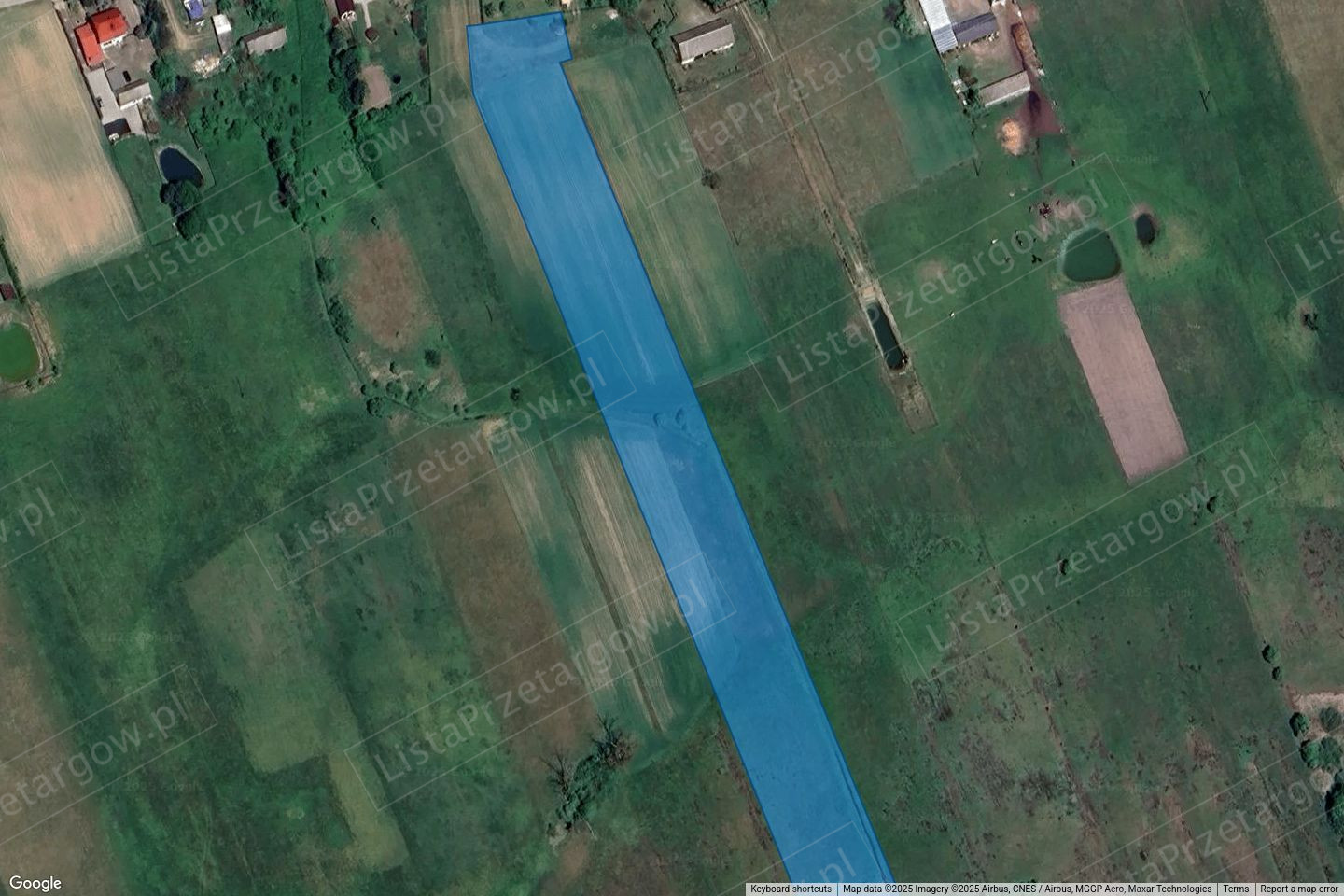Open the map Terms link

(x=1236, y=889)
